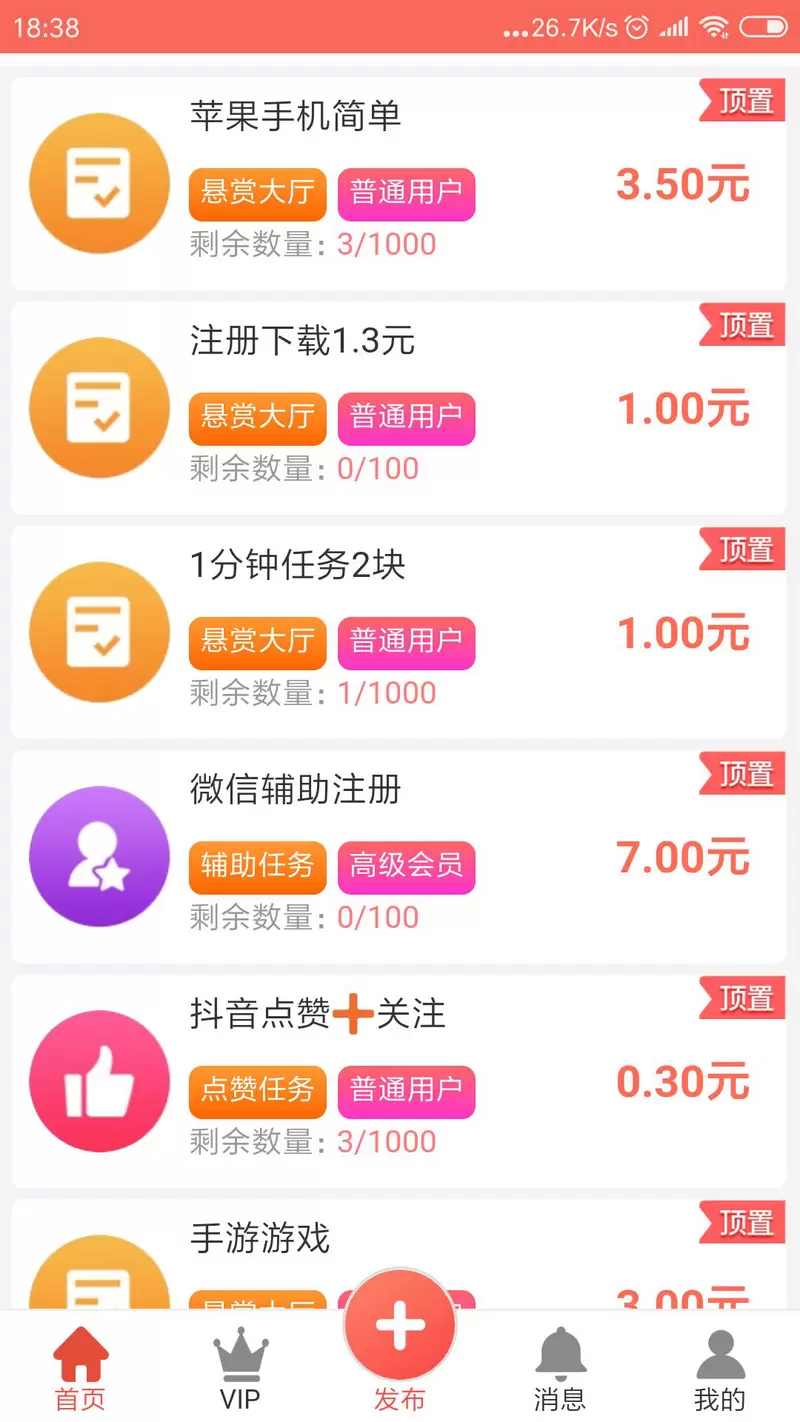Image resolution: width=800 pixels, height=1422 pixels.
Task: Tap the 7.00元 price label
Action: click(683, 857)
